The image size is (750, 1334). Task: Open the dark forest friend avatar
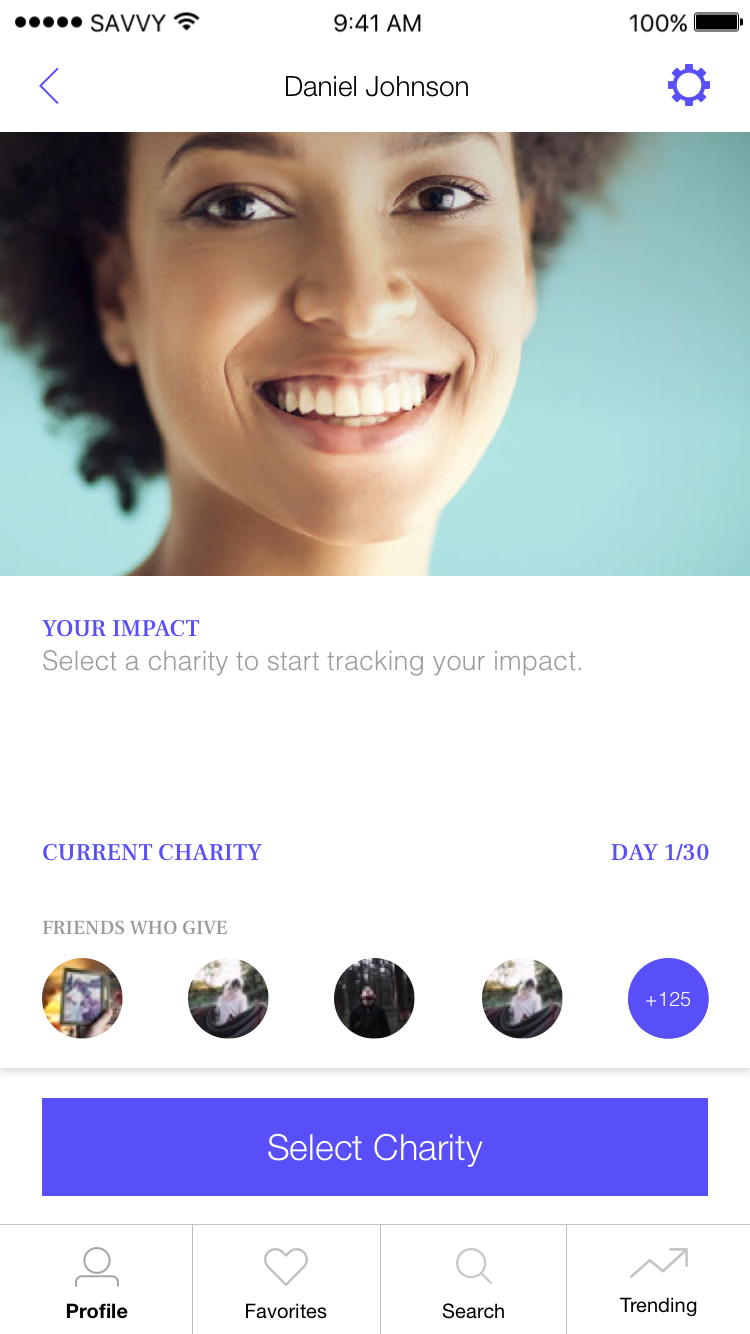click(x=374, y=999)
